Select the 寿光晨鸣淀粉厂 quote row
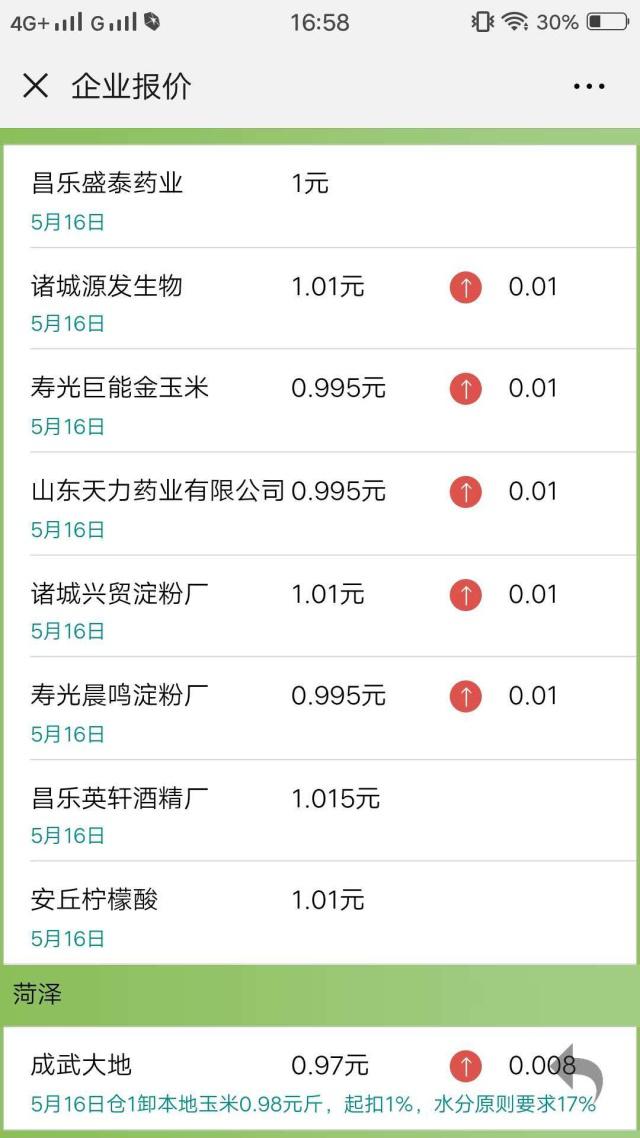640x1138 pixels. point(320,711)
